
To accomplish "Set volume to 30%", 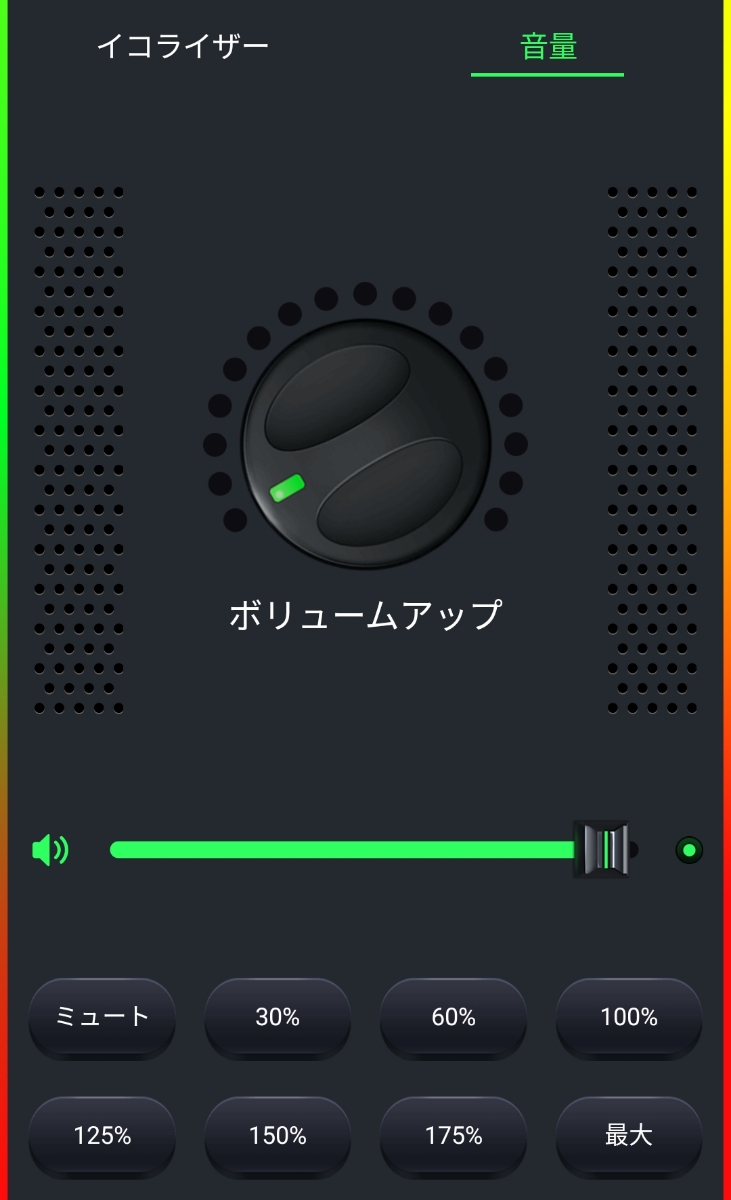I will click(x=277, y=1017).
